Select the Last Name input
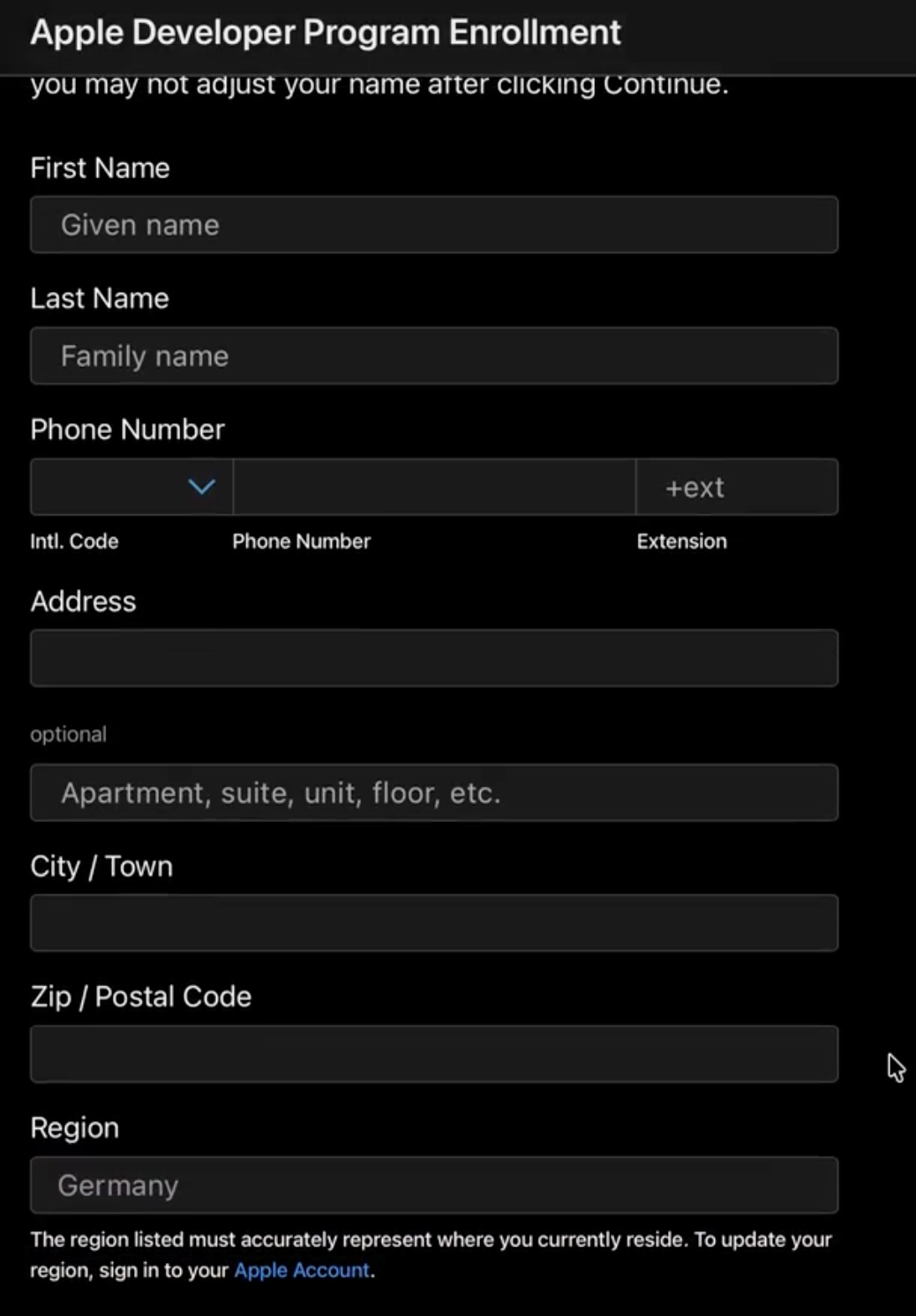Screen dimensions: 916x1316 click(434, 355)
